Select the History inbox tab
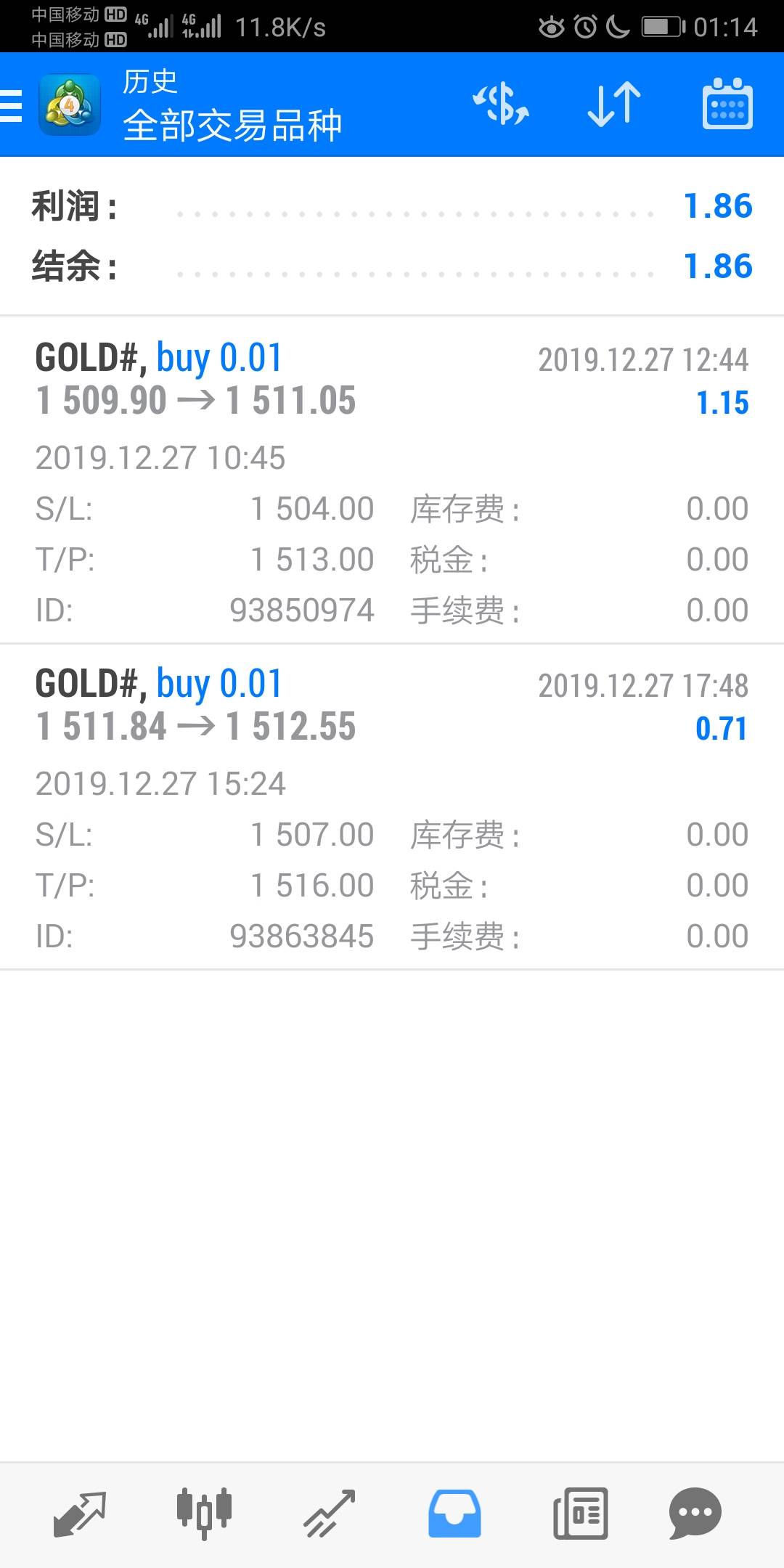The width and height of the screenshot is (784, 1568). (x=454, y=1514)
